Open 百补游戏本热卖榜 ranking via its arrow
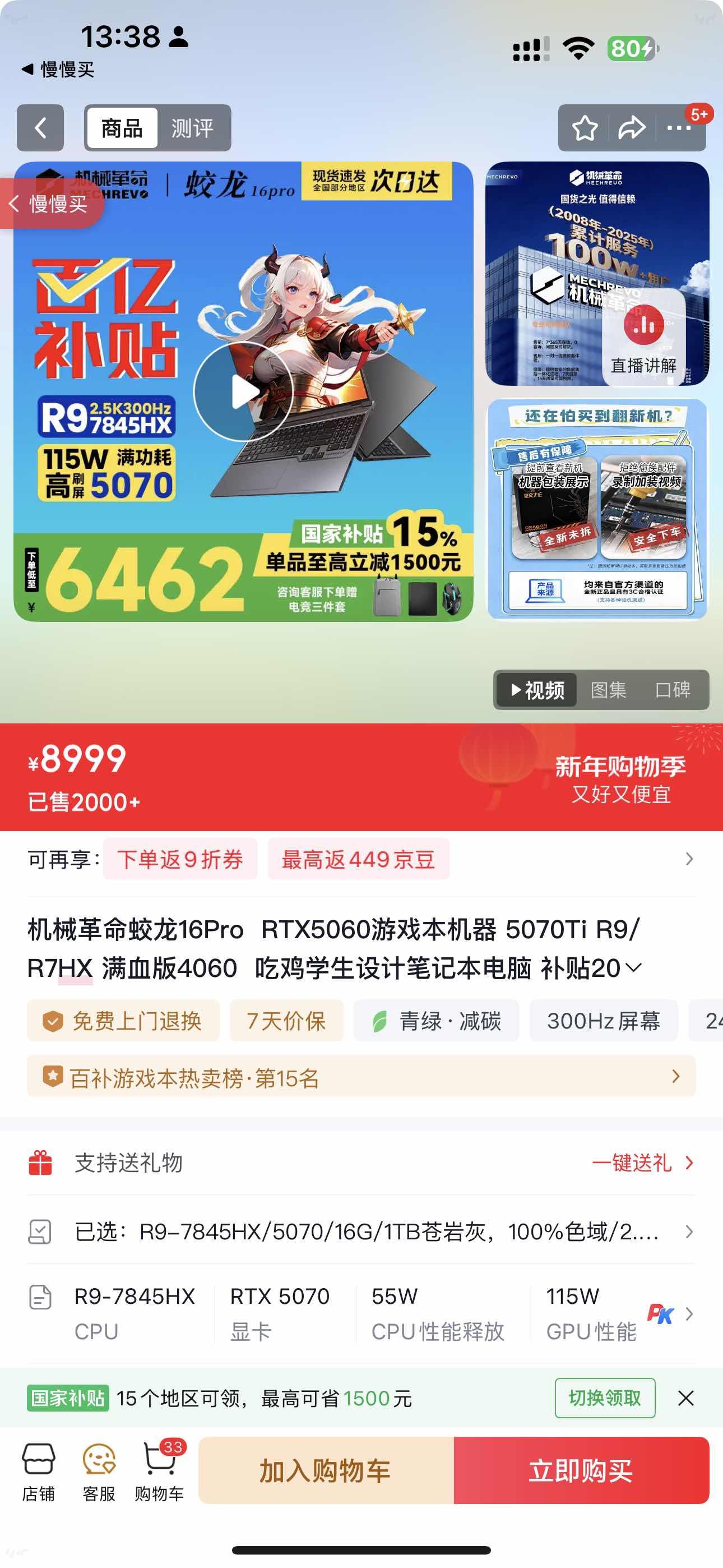Screen dimensions: 723x1568 (675, 1077)
